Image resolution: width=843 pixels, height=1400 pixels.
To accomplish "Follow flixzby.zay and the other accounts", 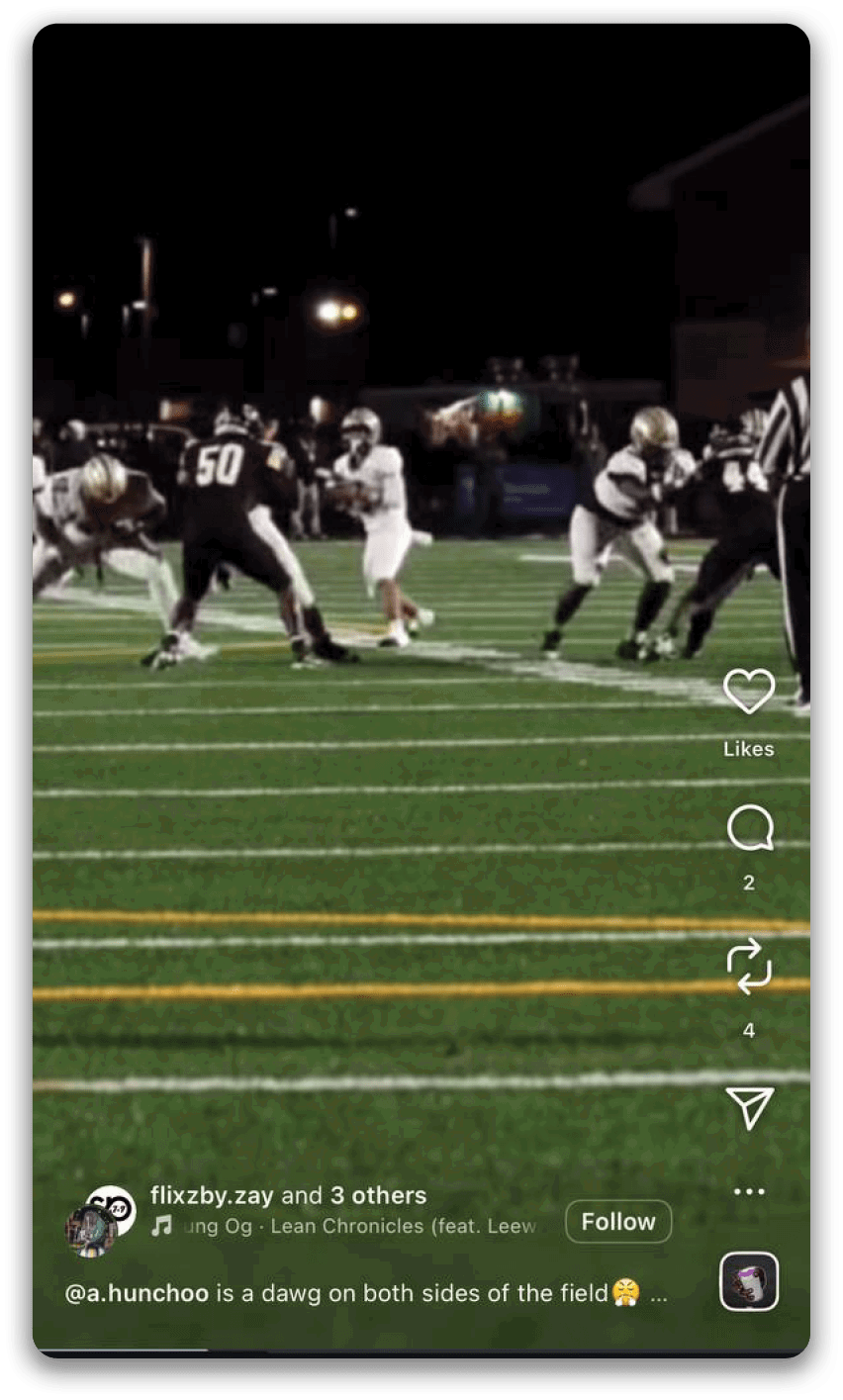I will (618, 1222).
